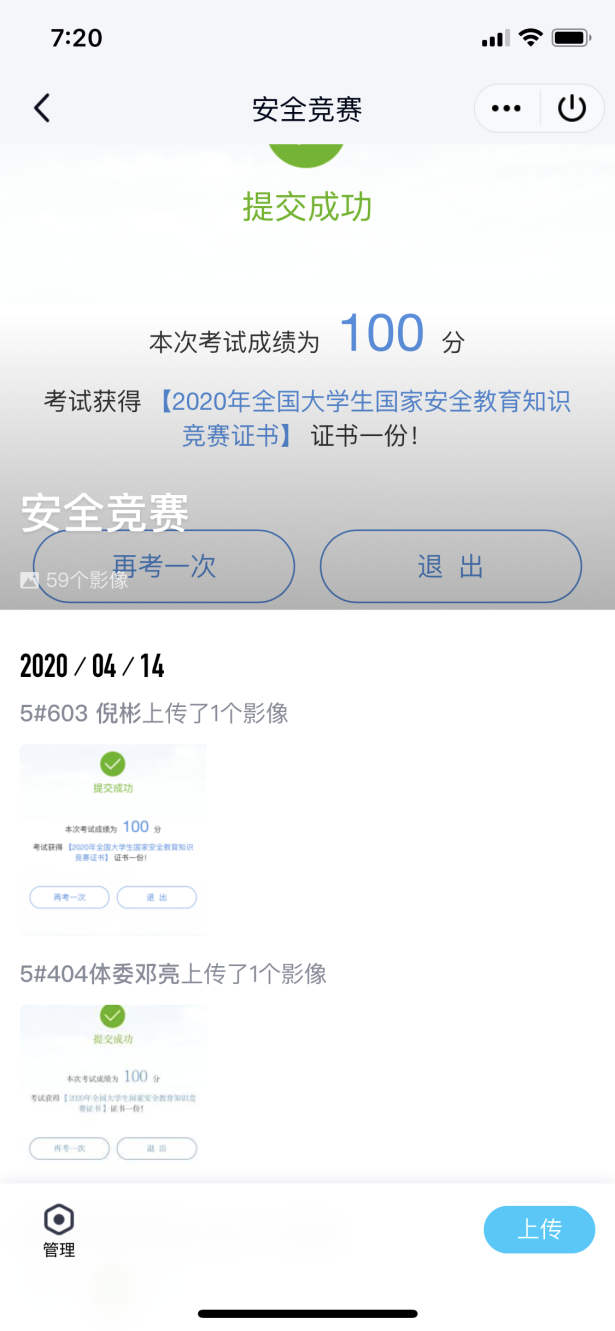This screenshot has height=1331, width=615.
Task: Tap the 上传 upload button
Action: pos(539,1229)
